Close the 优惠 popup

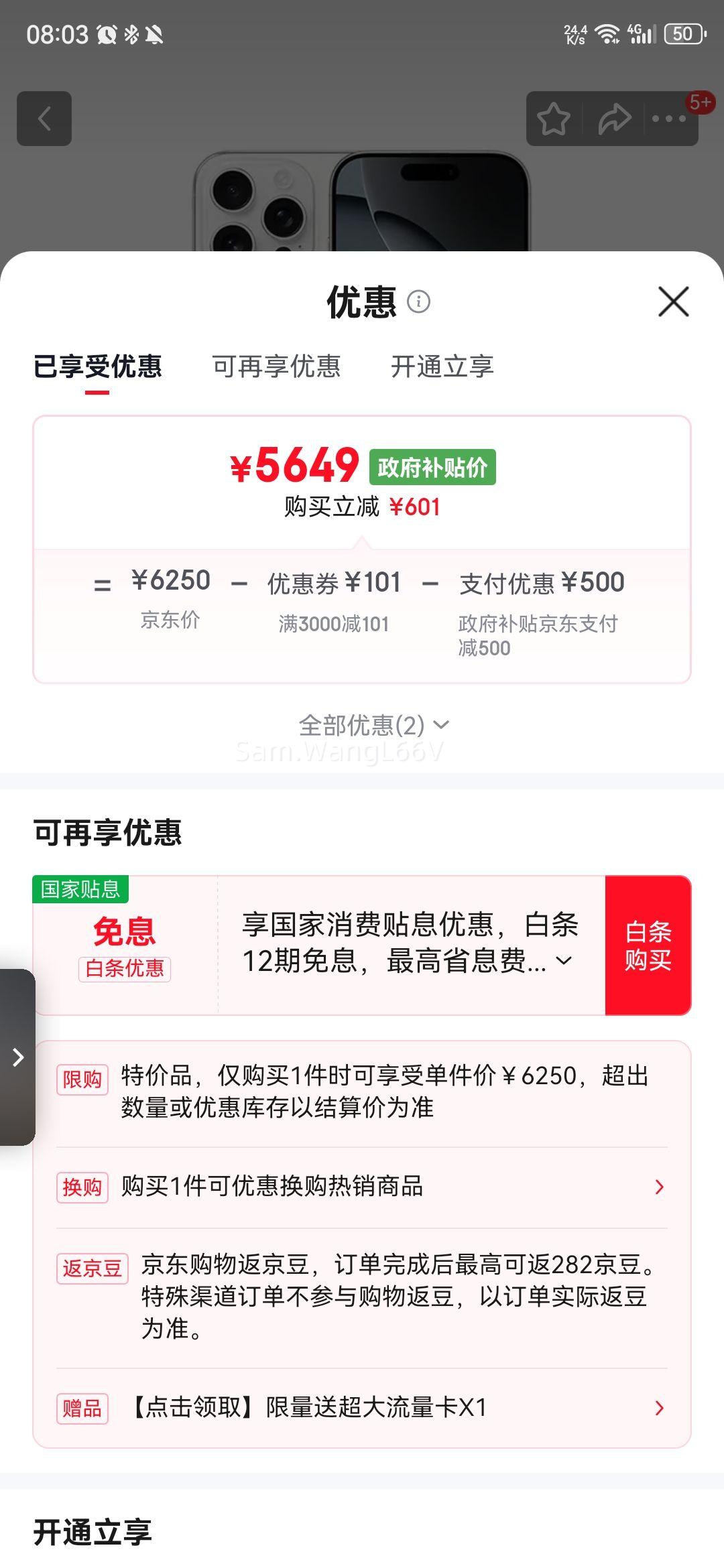tap(674, 302)
